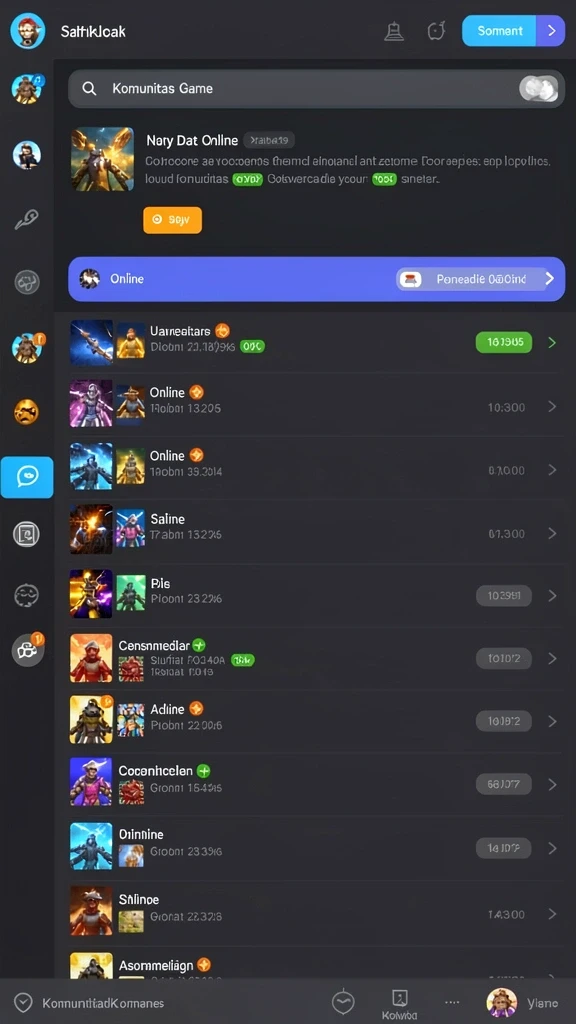
Task: Open the Komunitas Game search box
Action: click(x=316, y=88)
